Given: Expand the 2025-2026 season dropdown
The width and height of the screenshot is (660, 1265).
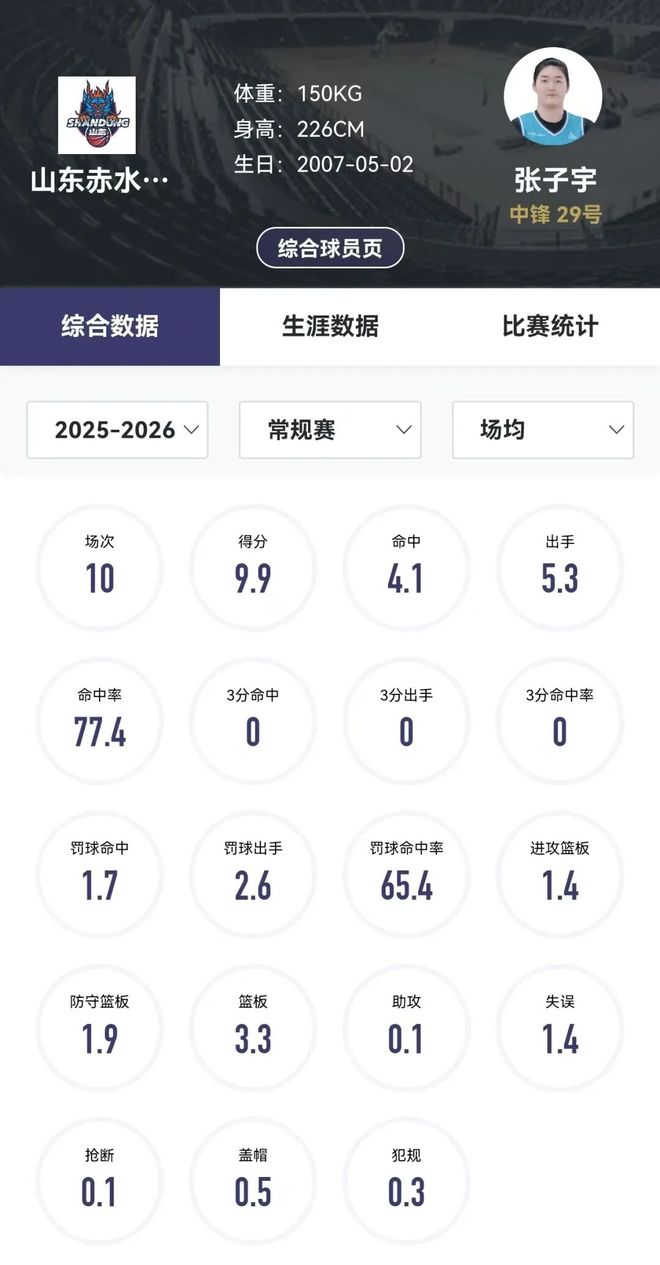Looking at the screenshot, I should coord(117,430).
